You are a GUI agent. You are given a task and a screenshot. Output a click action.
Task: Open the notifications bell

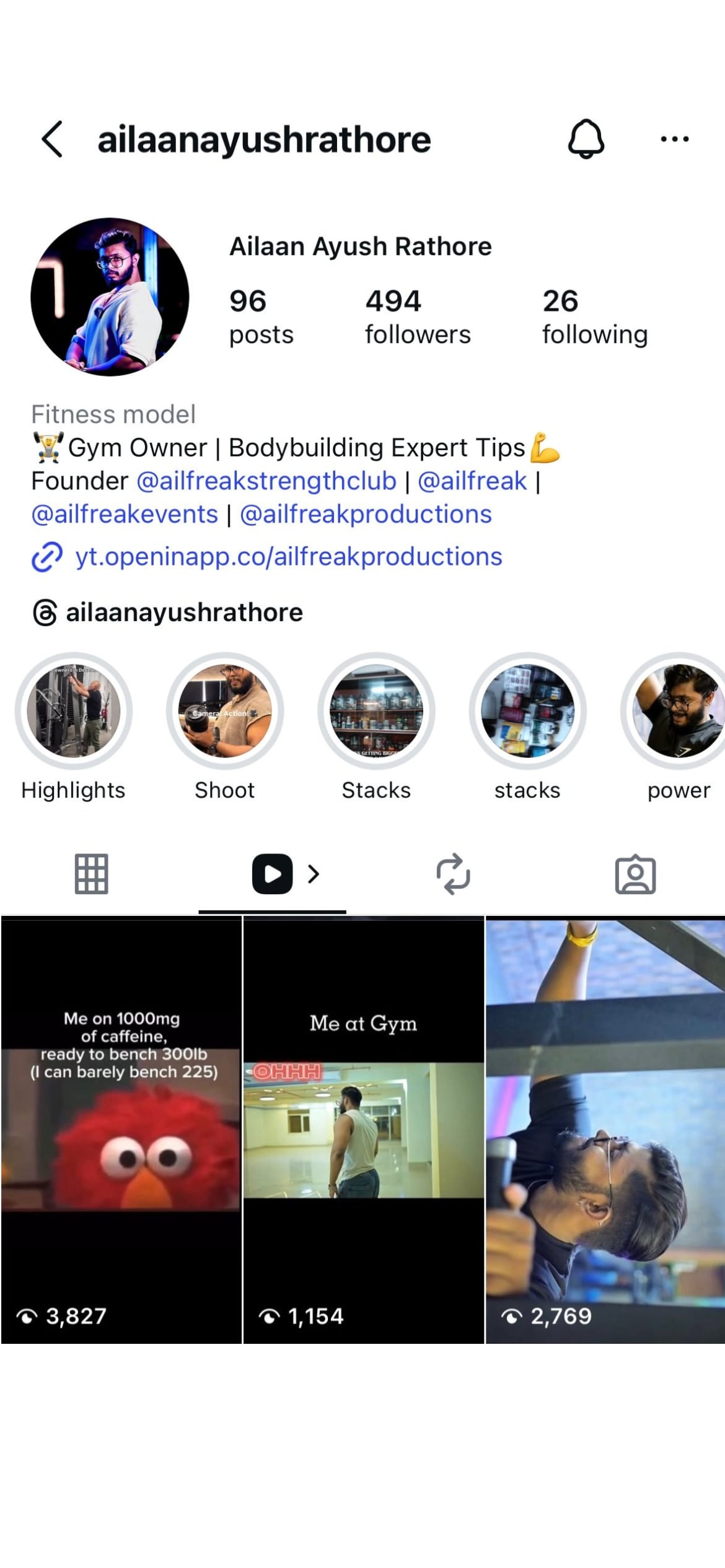click(x=586, y=139)
